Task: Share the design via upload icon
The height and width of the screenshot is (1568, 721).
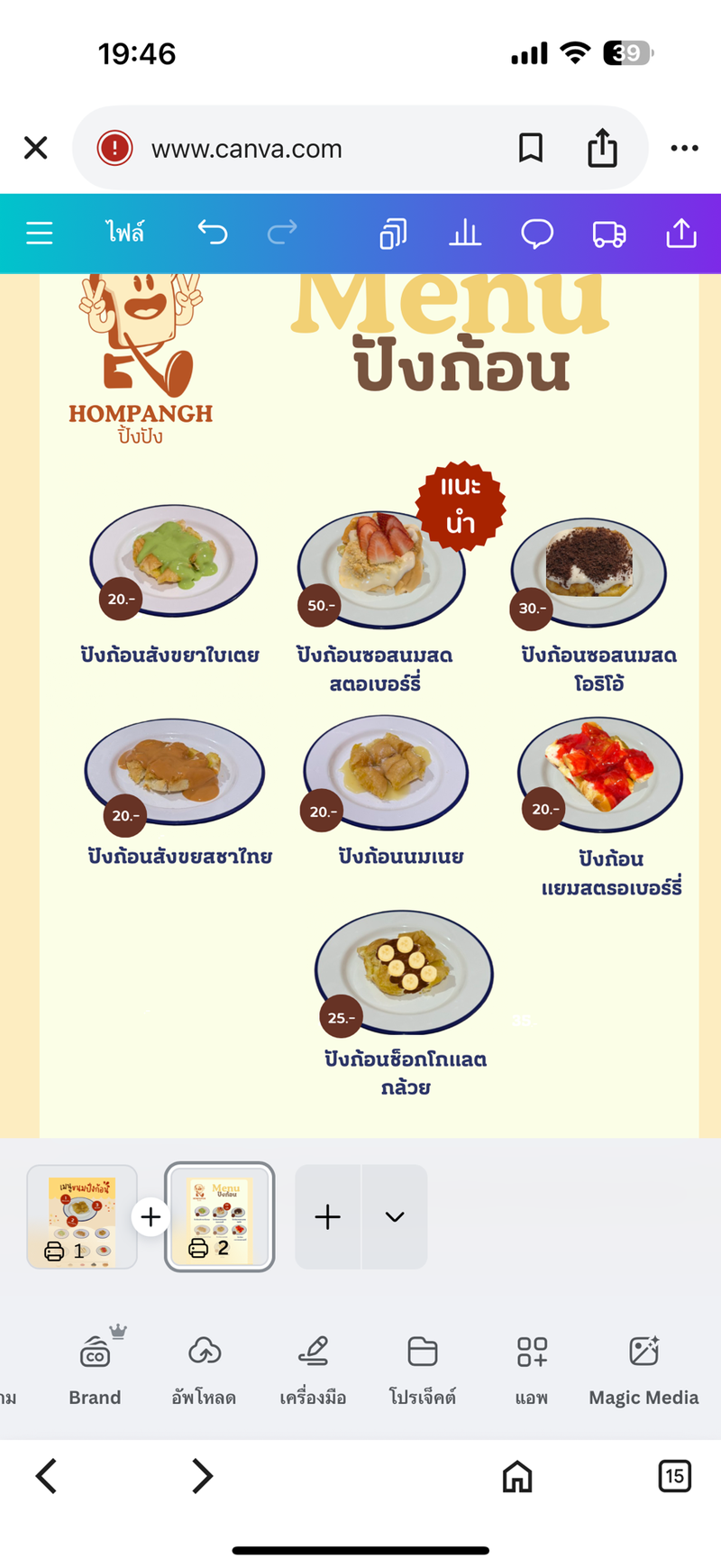Action: click(x=681, y=234)
